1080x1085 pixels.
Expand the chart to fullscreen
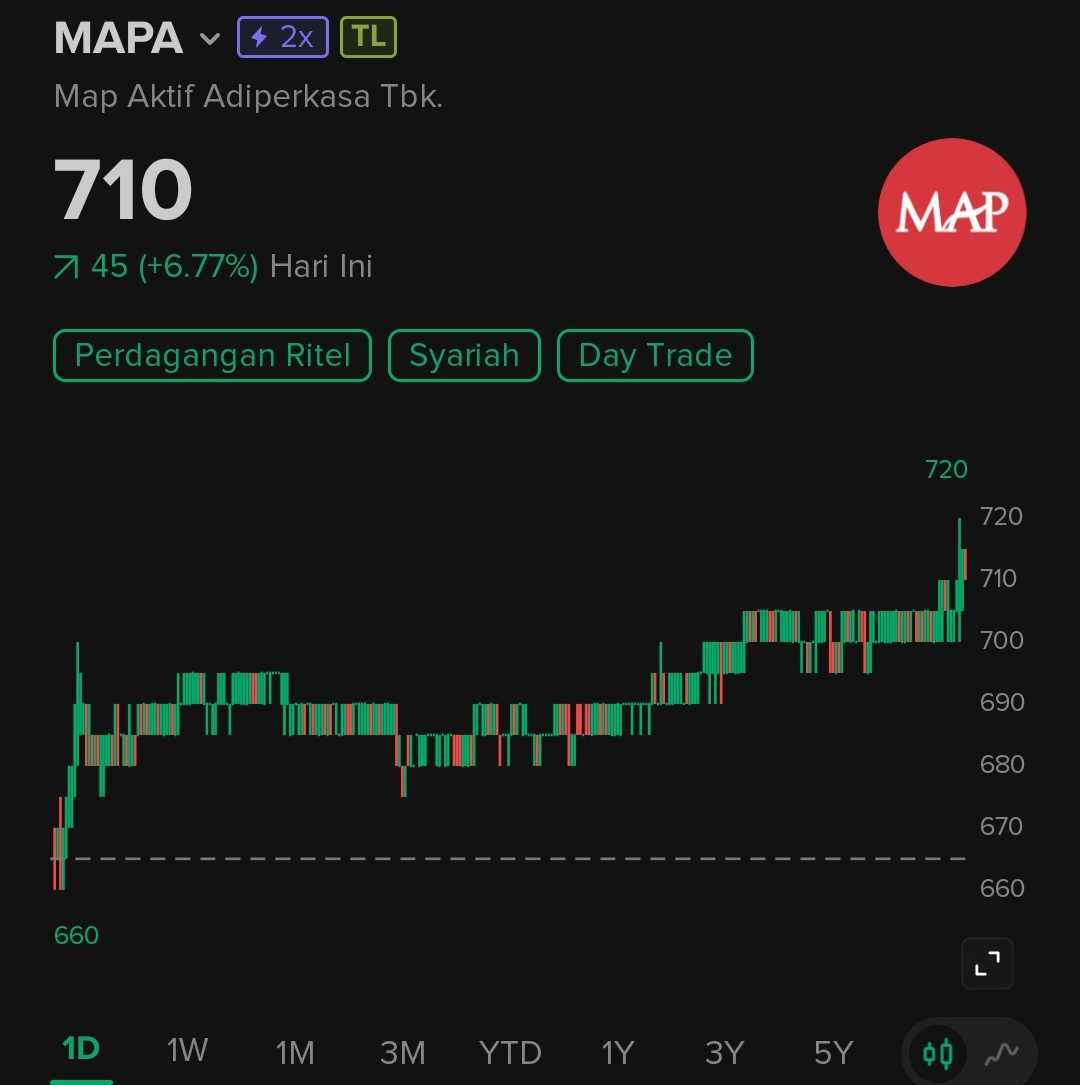(987, 963)
